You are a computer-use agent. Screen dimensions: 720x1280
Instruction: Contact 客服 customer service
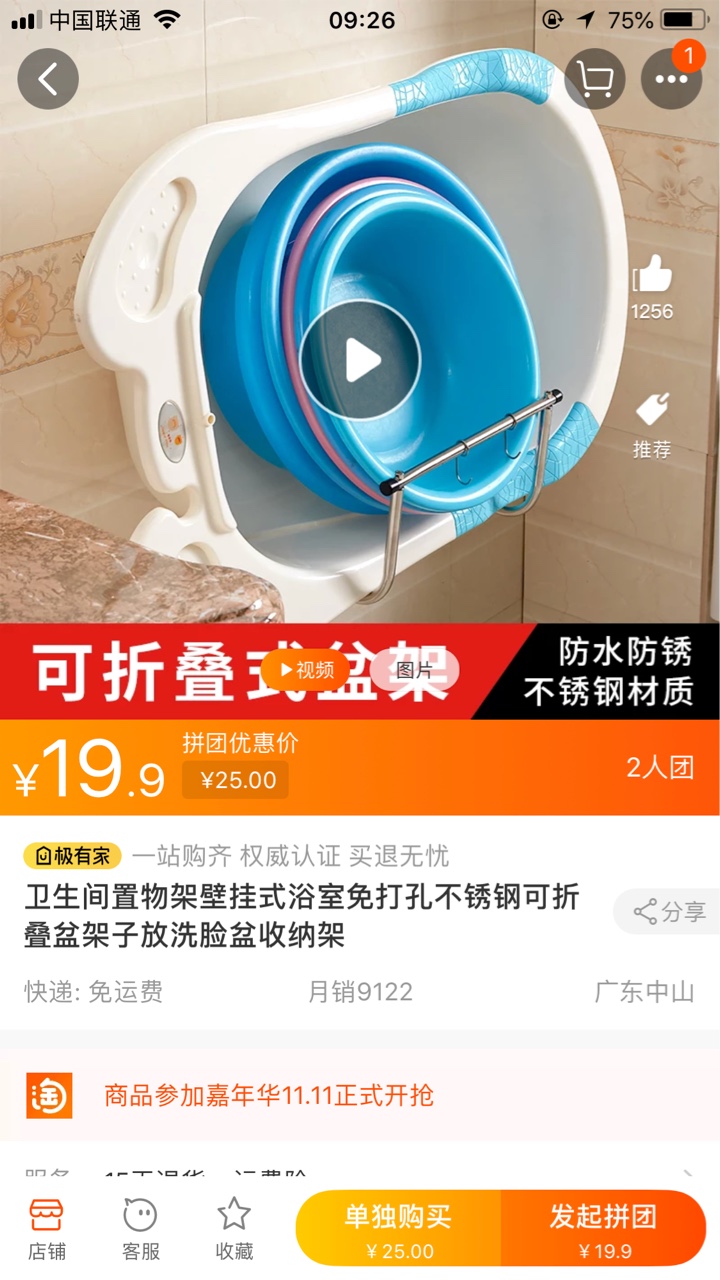click(x=141, y=1228)
